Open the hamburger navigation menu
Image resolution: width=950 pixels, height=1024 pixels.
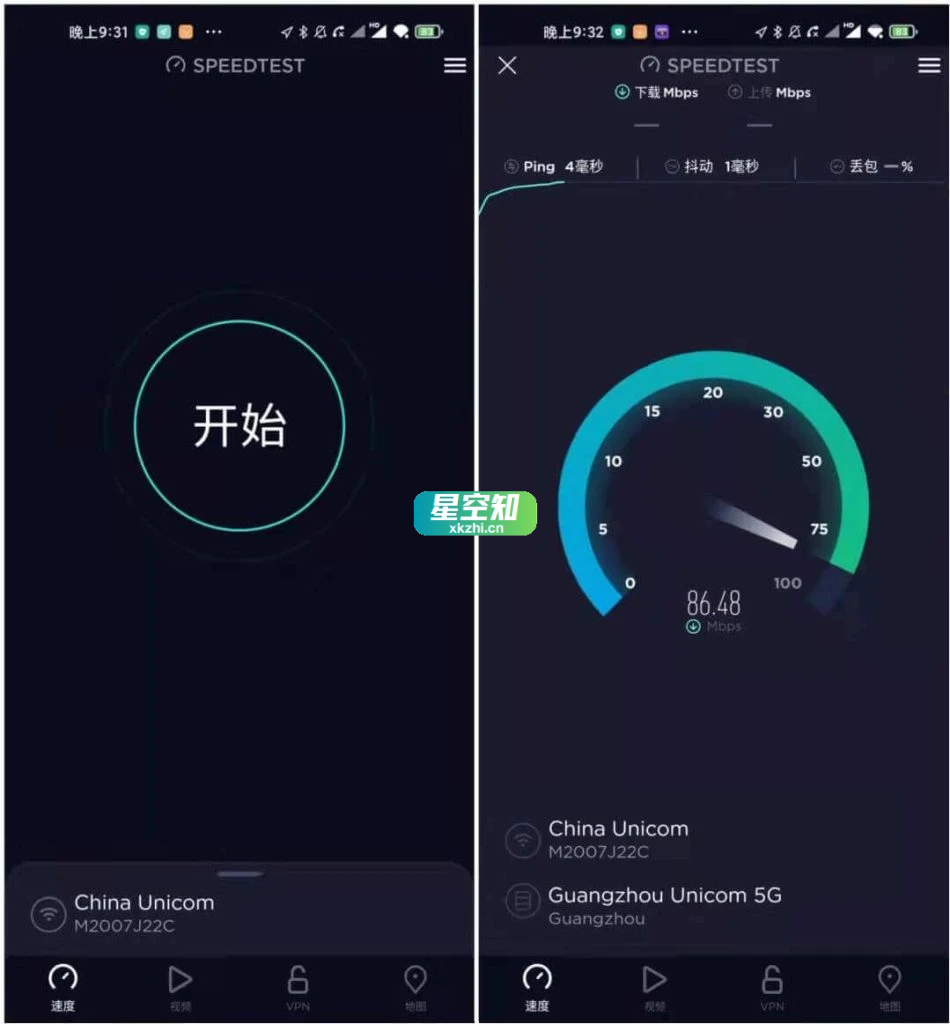point(455,66)
